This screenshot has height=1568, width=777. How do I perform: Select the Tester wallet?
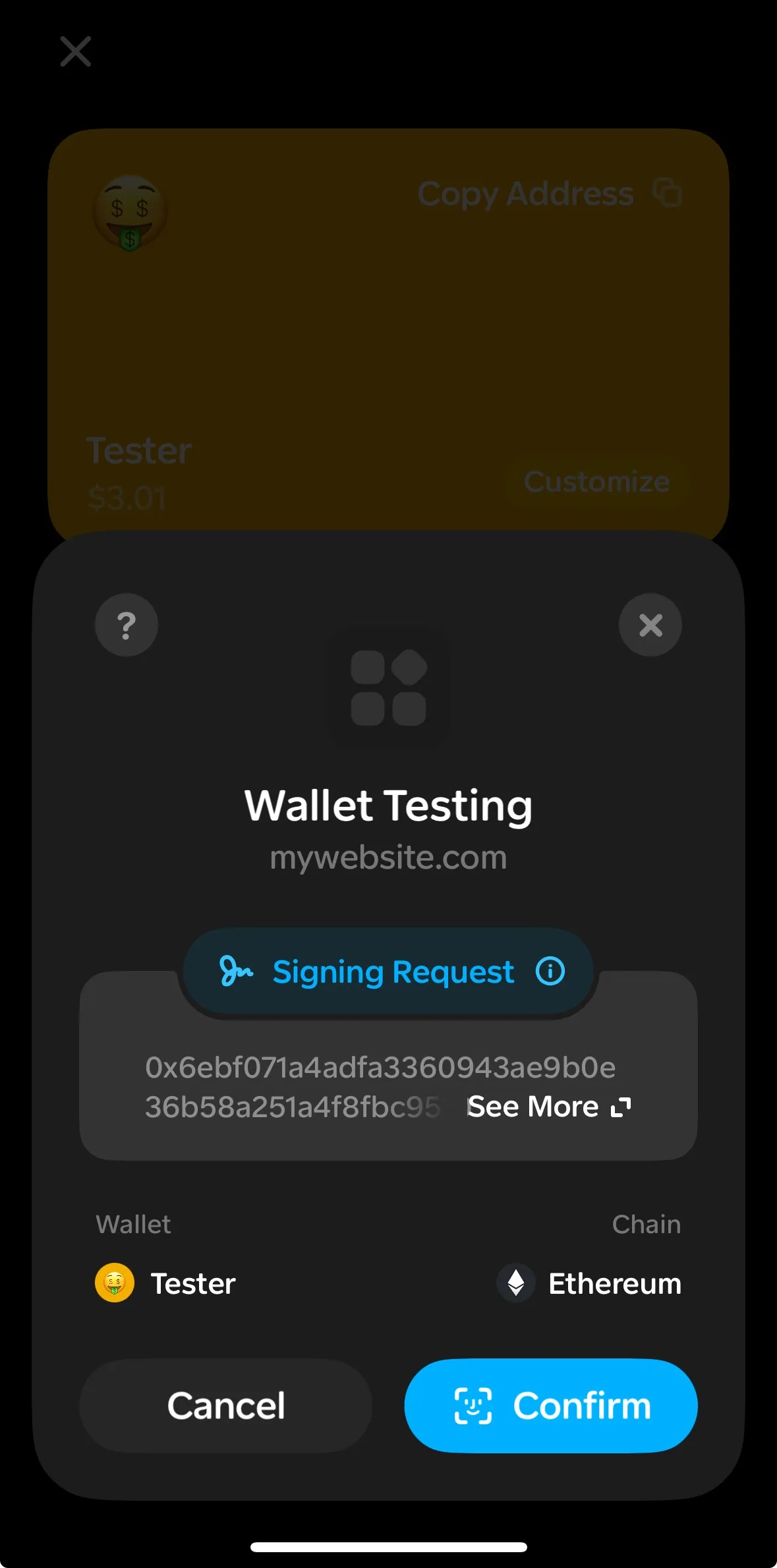[166, 1283]
